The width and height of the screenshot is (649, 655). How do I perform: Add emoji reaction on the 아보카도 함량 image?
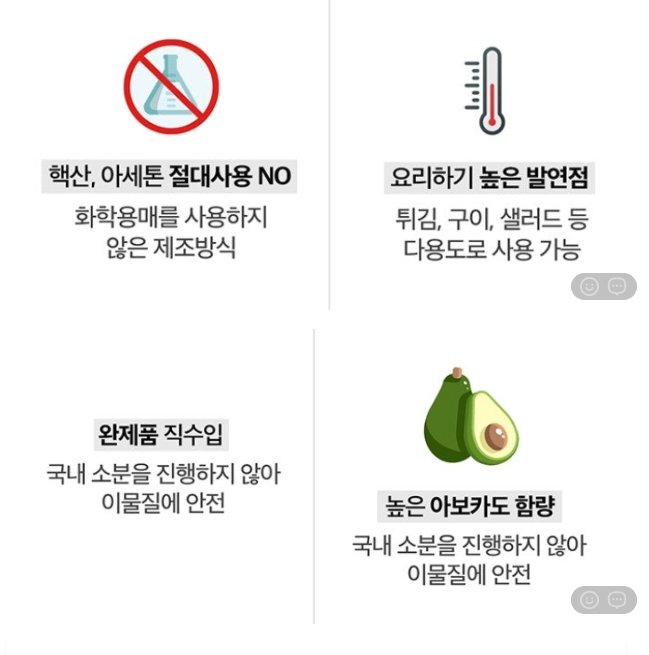[589, 600]
